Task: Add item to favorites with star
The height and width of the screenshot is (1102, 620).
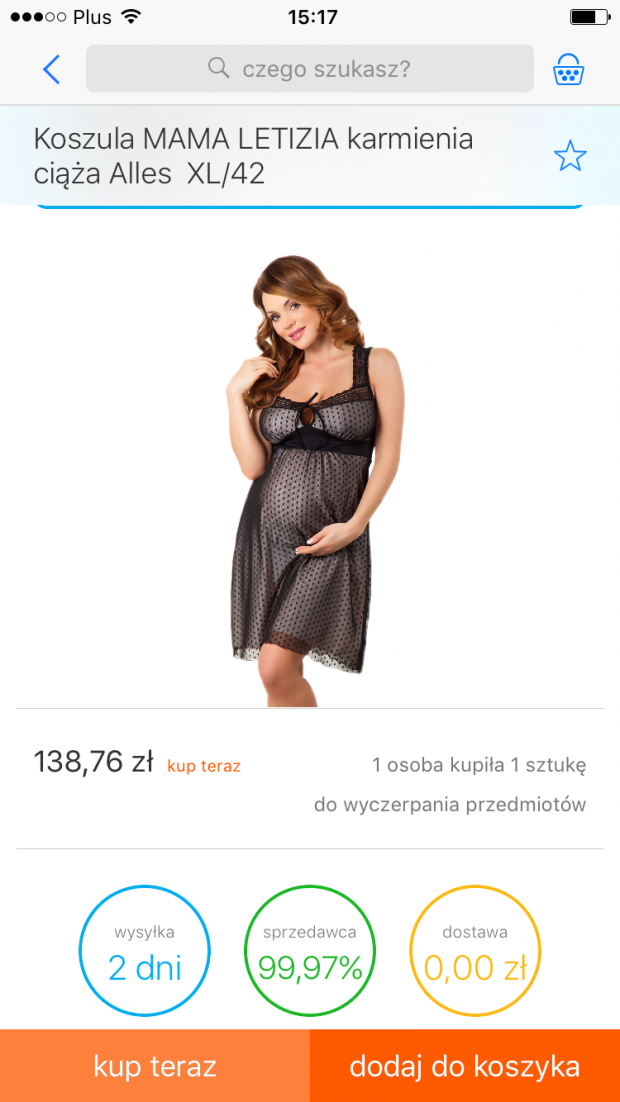Action: [570, 156]
